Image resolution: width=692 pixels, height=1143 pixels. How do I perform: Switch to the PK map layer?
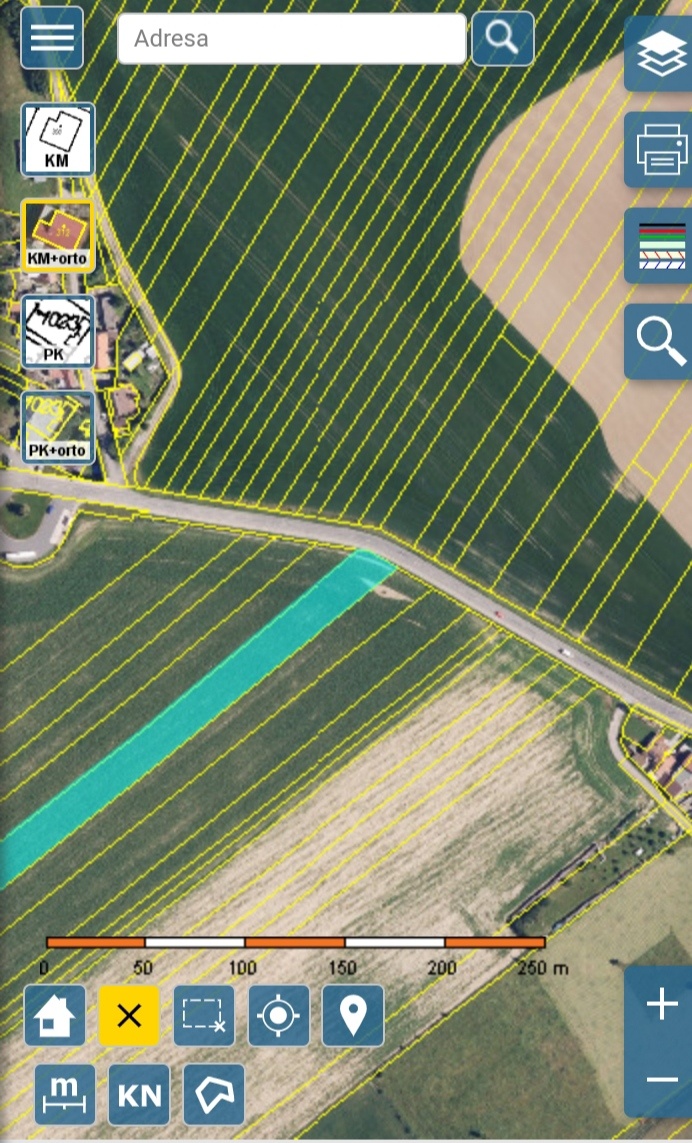[58, 331]
